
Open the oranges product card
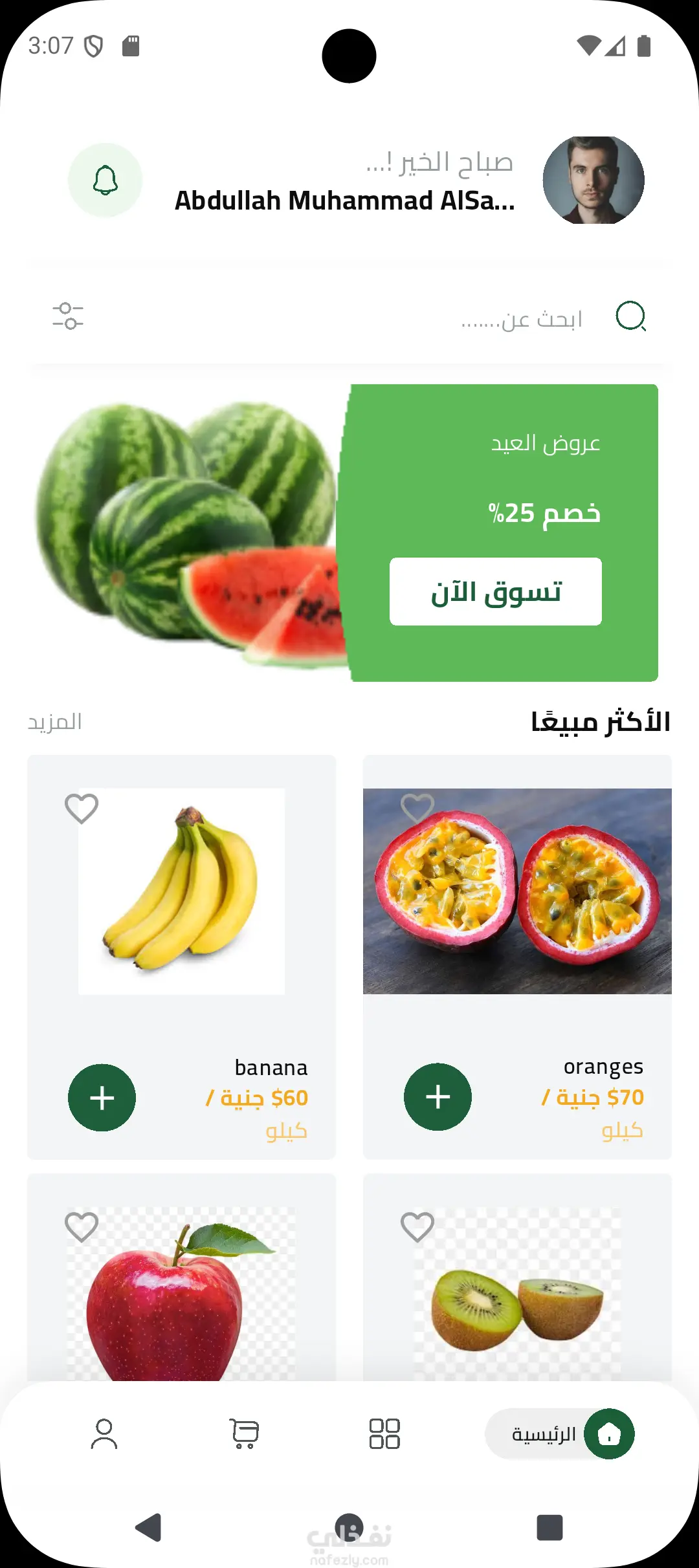tap(517, 906)
